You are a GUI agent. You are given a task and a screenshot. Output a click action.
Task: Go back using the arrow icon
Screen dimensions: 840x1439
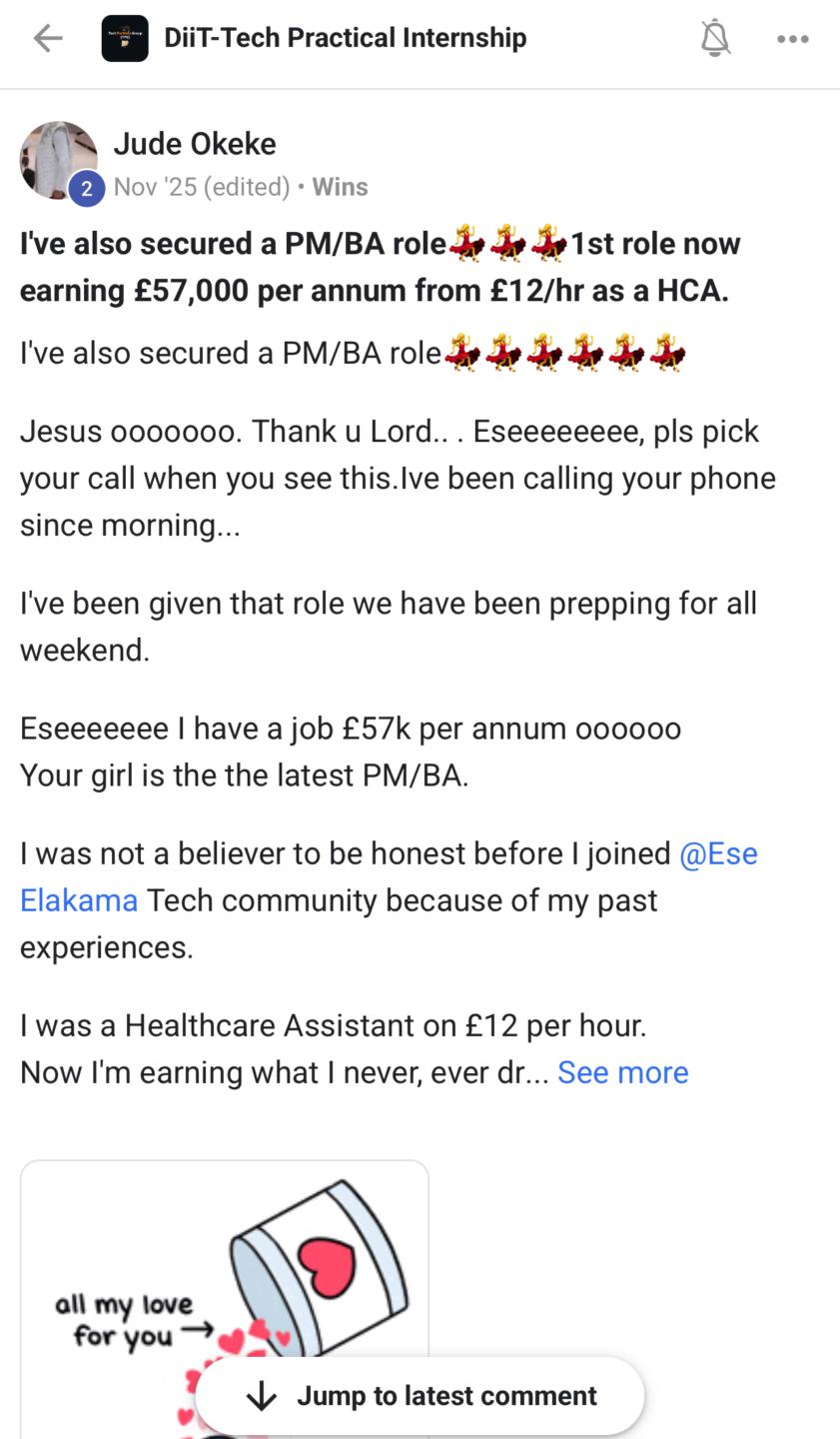pyautogui.click(x=47, y=39)
